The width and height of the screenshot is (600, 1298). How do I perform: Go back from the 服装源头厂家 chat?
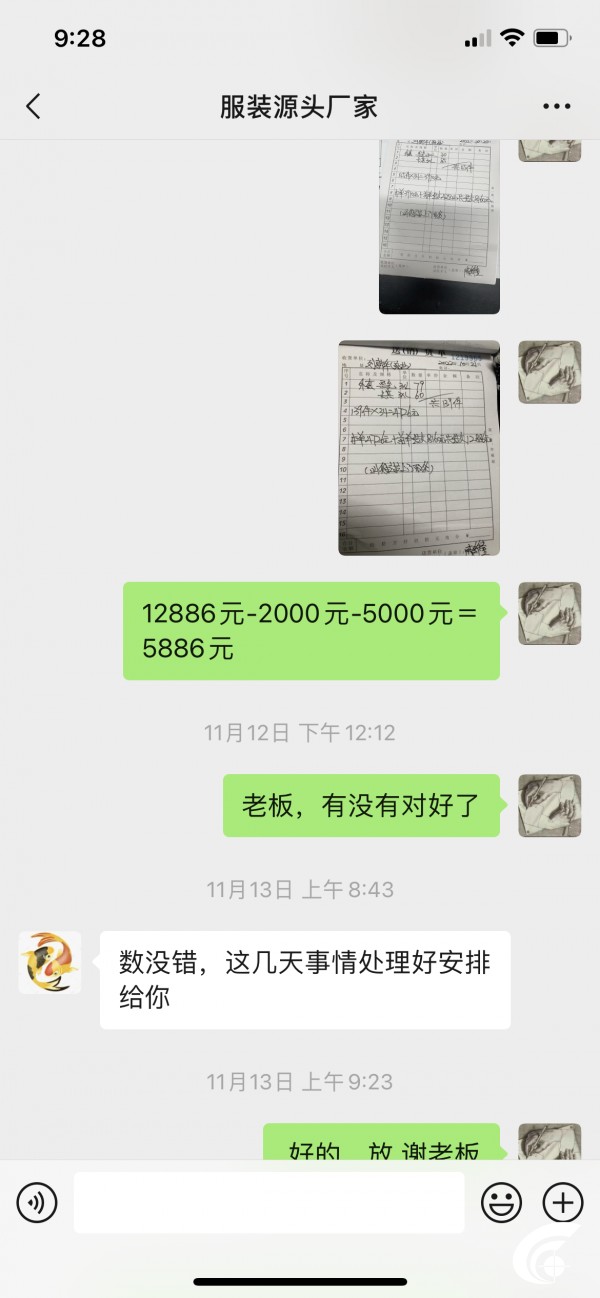(33, 107)
